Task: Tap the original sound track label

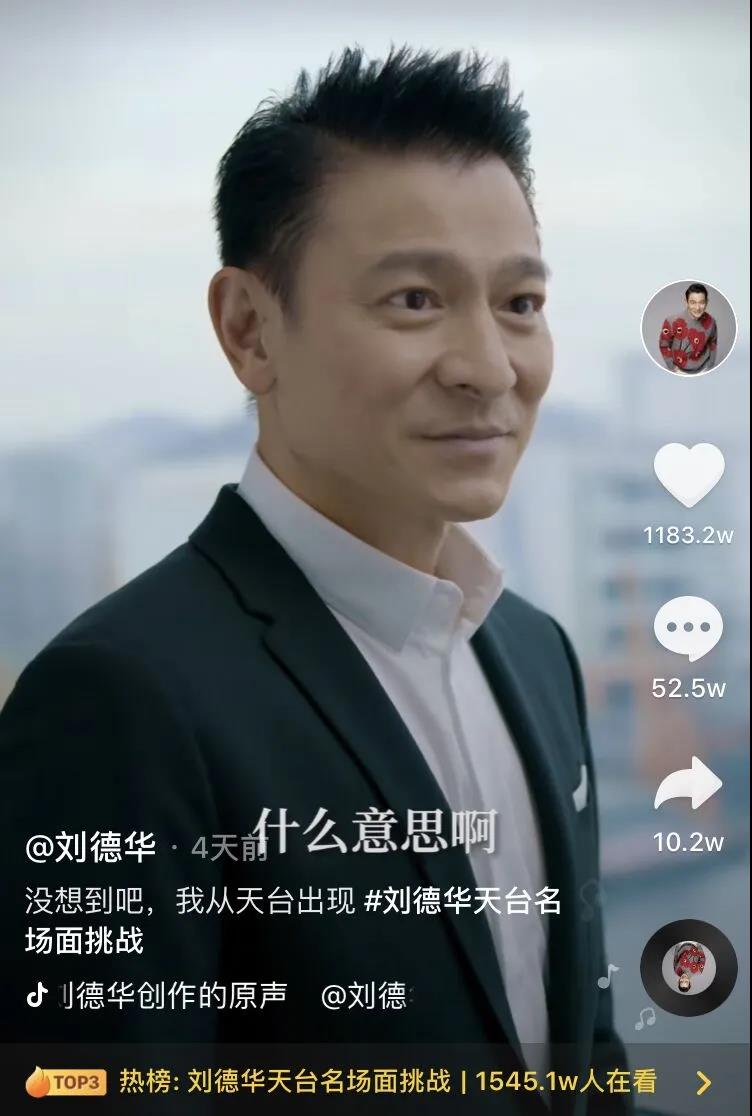Action: (170, 994)
